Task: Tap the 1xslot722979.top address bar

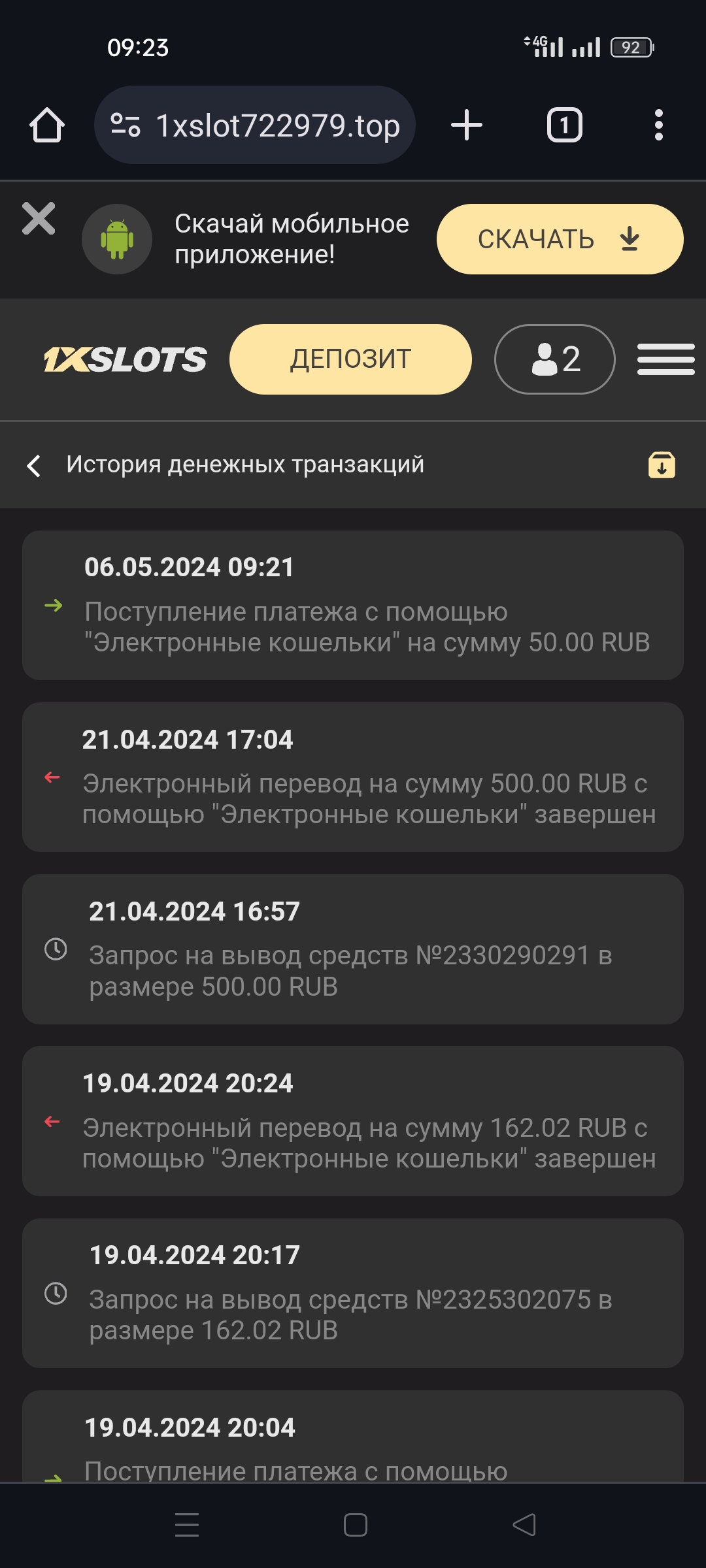Action: (255, 125)
